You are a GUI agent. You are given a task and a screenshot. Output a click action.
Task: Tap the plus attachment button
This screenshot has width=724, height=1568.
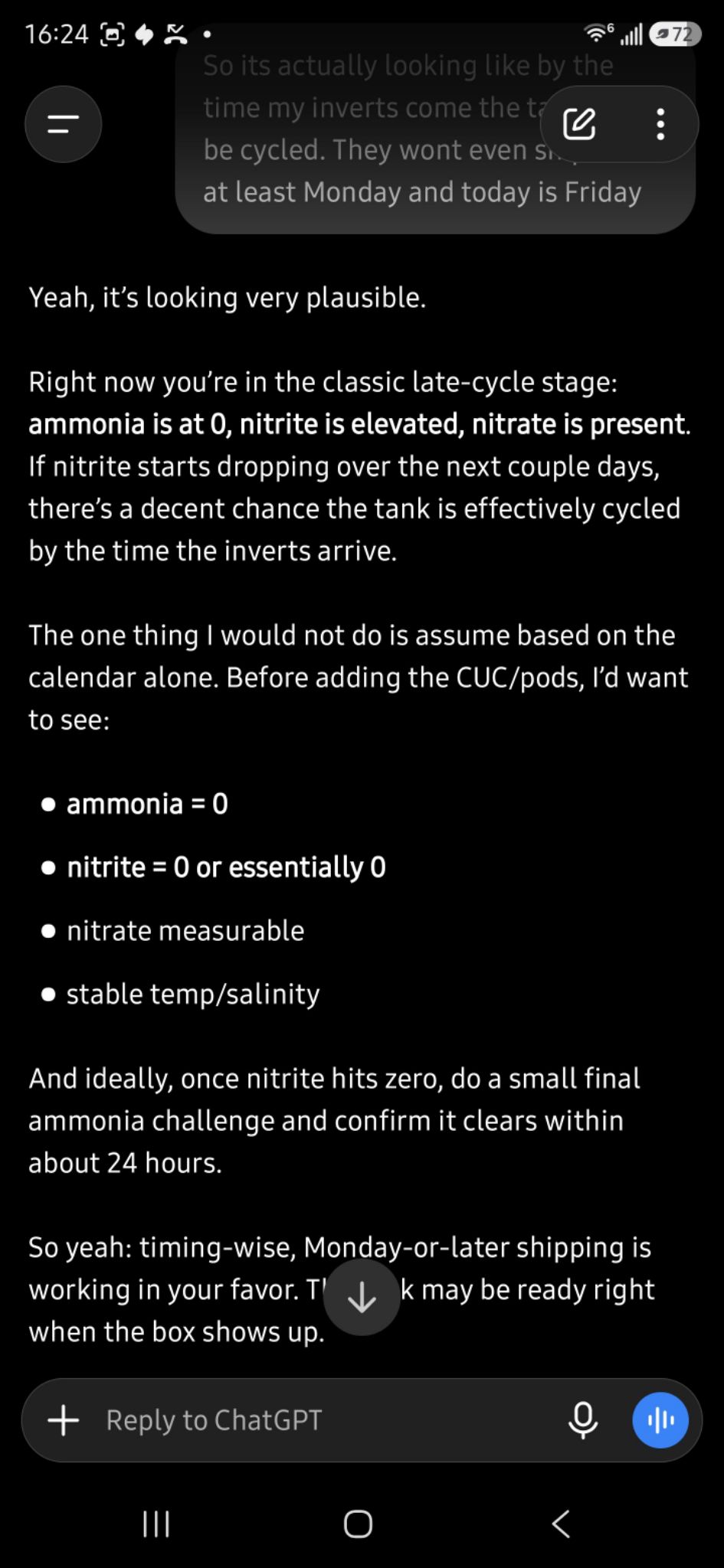coord(64,1420)
